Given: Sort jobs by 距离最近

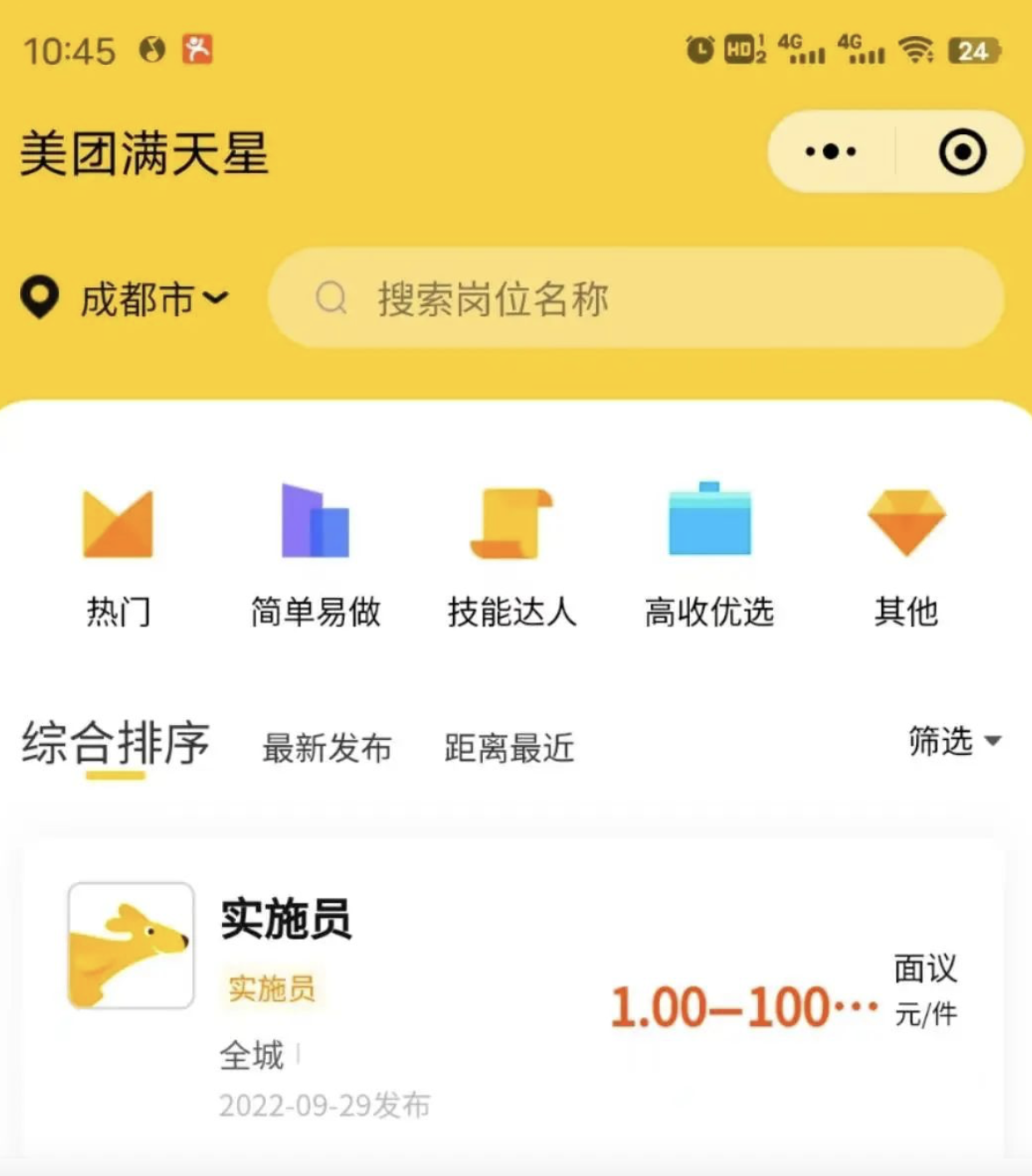Looking at the screenshot, I should click(x=509, y=748).
